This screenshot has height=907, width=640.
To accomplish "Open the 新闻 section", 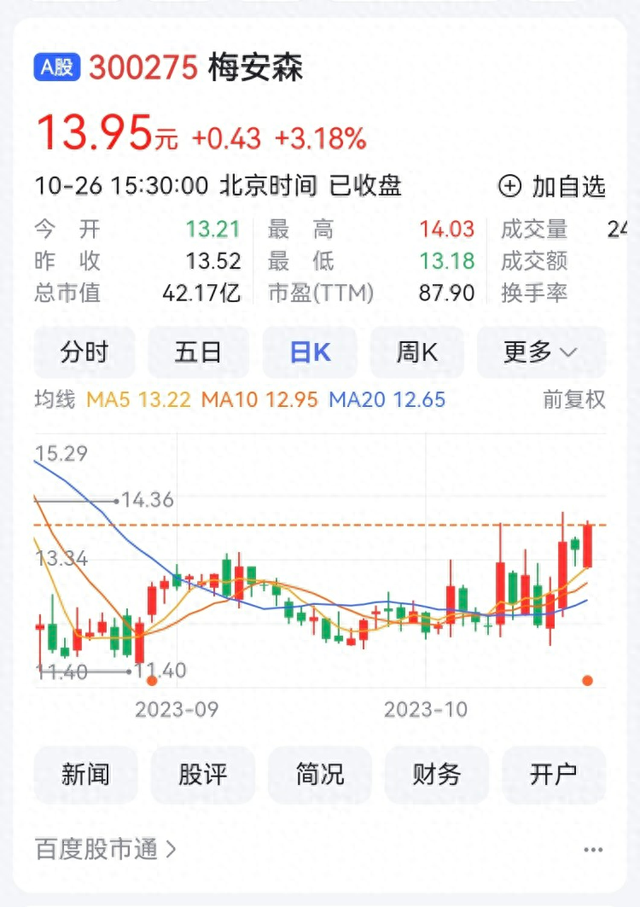I will coord(85,774).
